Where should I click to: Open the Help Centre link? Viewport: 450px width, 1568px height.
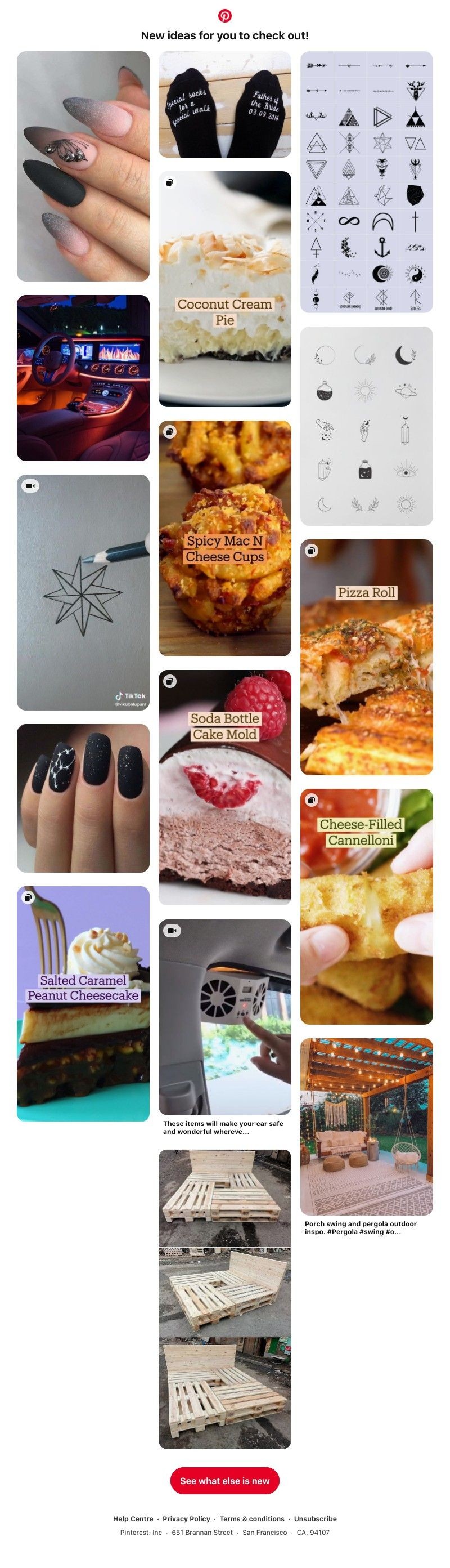pyautogui.click(x=133, y=1518)
